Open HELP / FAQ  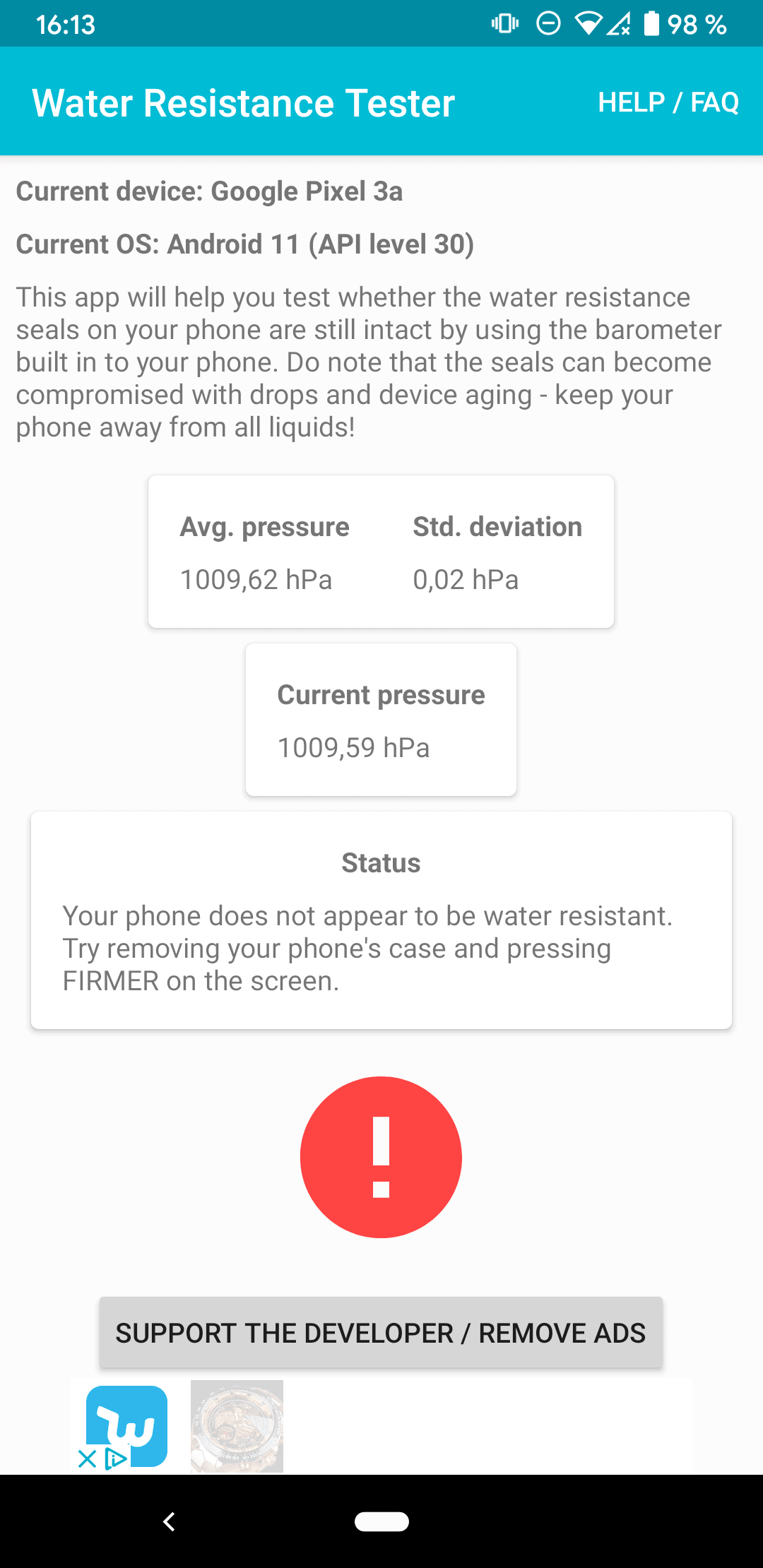coord(668,102)
